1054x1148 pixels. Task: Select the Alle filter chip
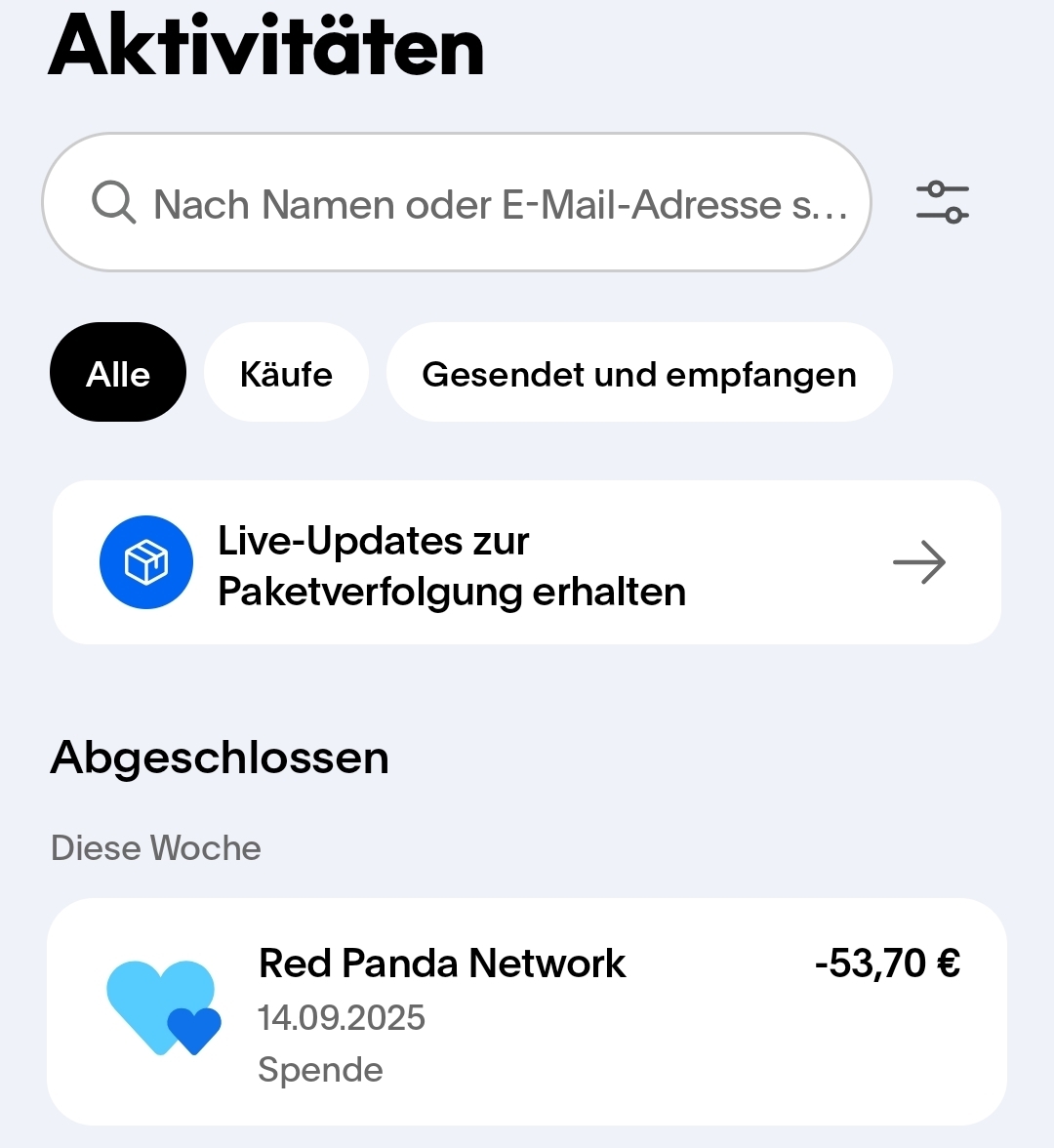(x=118, y=373)
